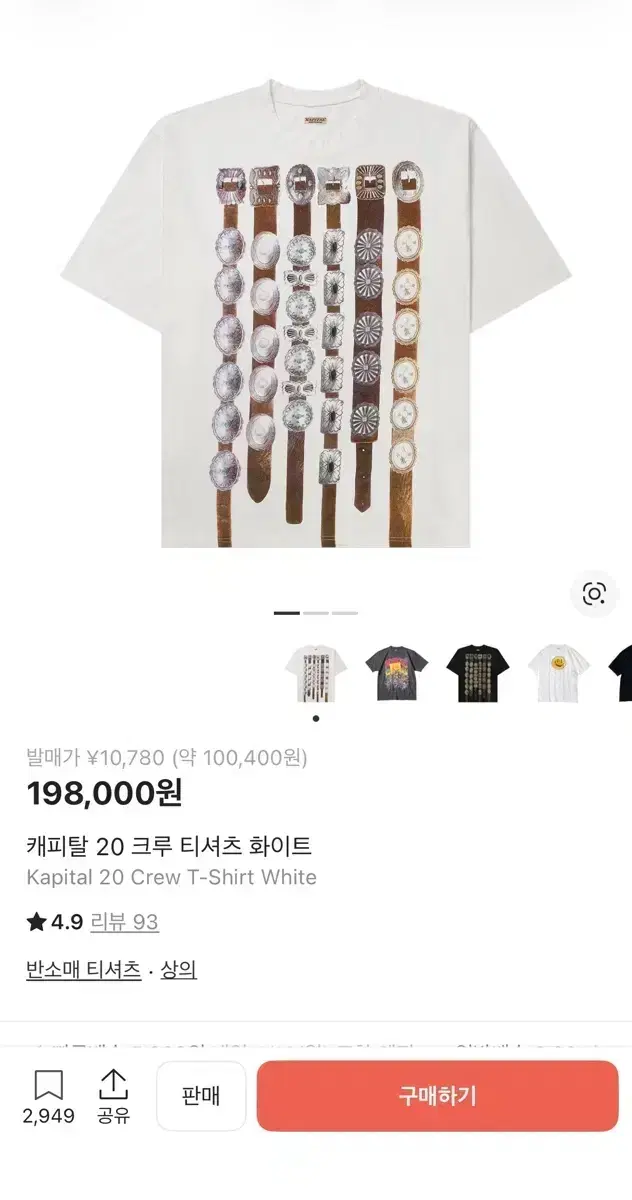Screen dimensions: 632x1200
Task: Open the 리뷰 93 reviews link
Action: coord(125,922)
